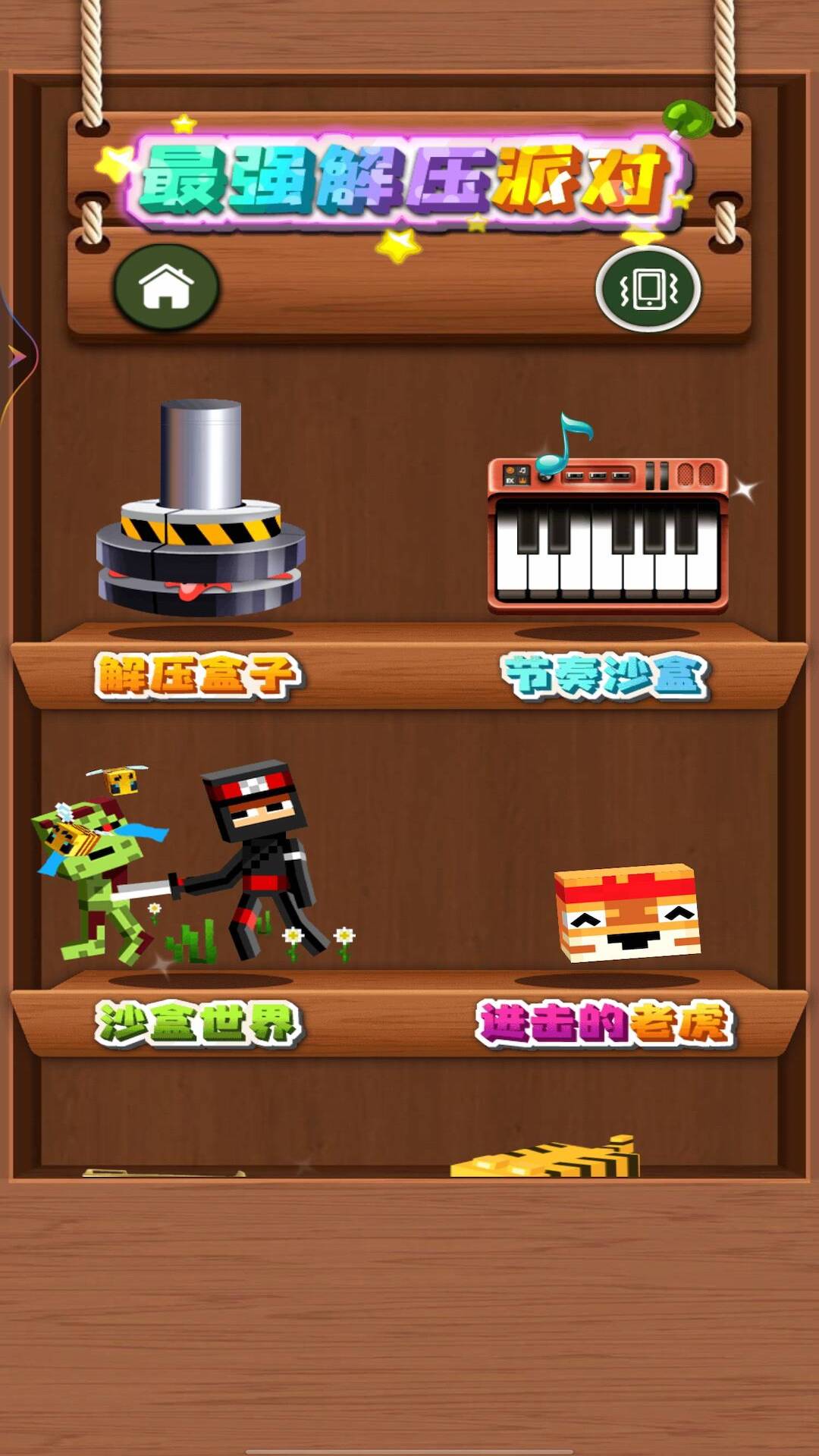The height and width of the screenshot is (1456, 819).
Task: Open the side arrow handle on left edge
Action: [x=15, y=356]
